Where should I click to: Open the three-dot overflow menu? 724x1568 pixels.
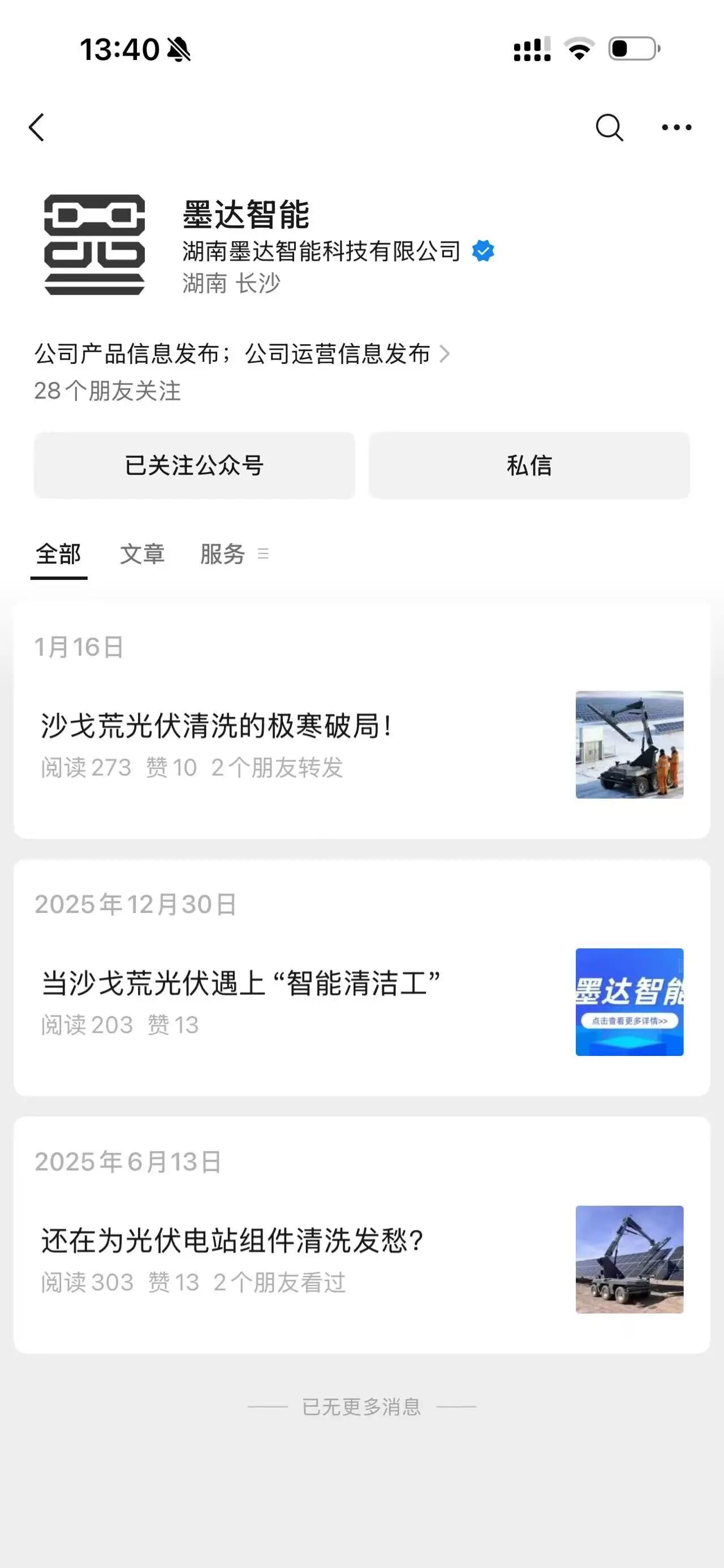point(676,127)
